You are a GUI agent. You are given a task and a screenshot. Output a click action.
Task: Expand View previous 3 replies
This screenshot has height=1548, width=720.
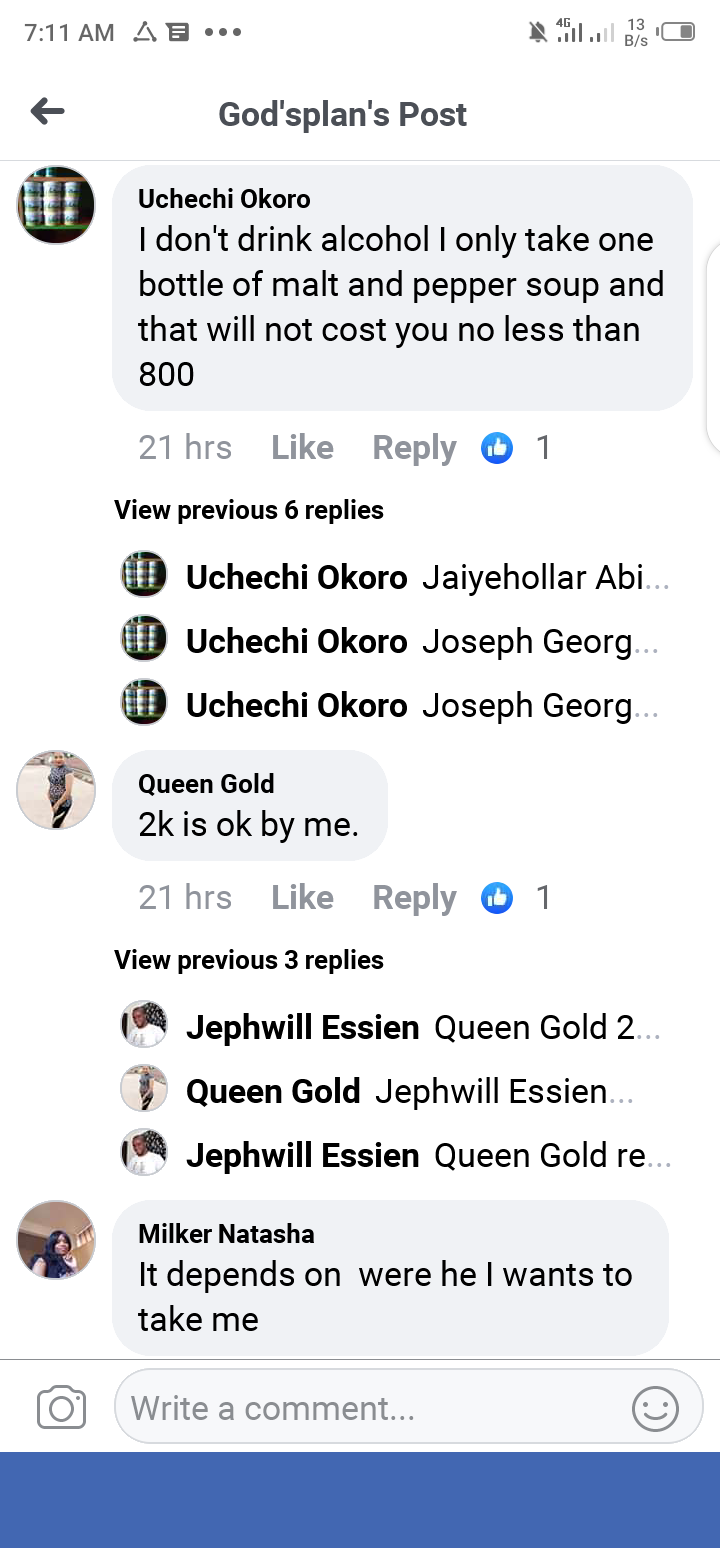pos(249,960)
